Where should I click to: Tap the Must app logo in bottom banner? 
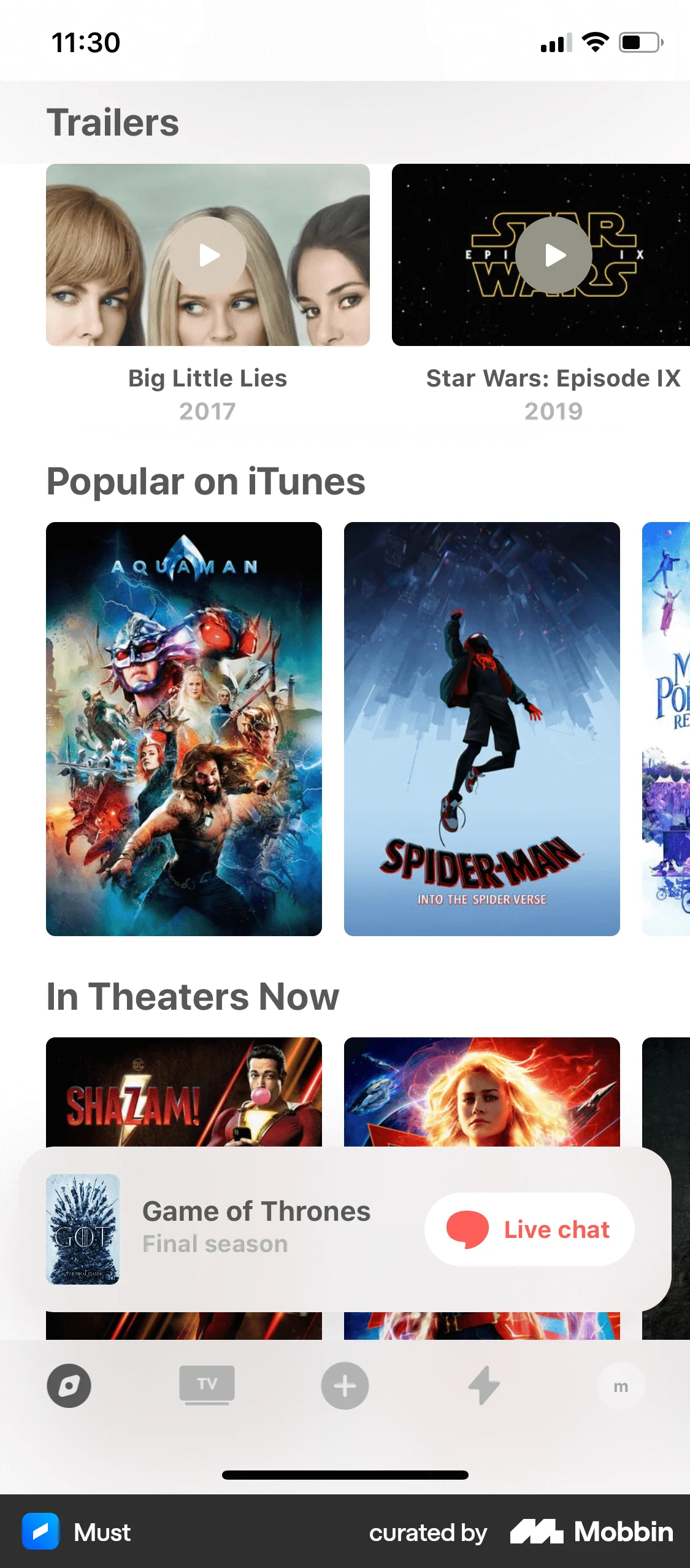point(40,1532)
